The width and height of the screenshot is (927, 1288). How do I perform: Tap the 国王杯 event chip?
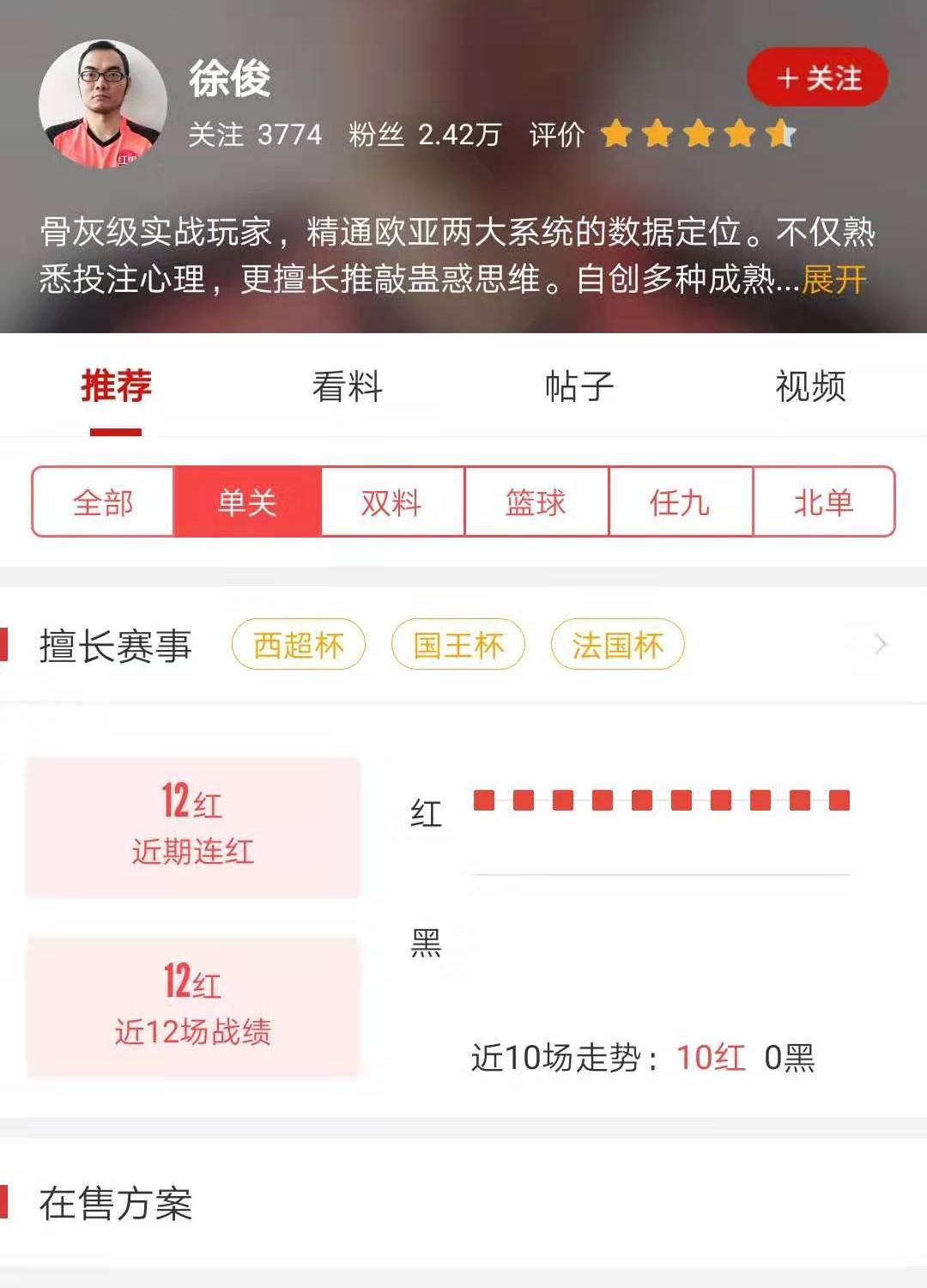pyautogui.click(x=457, y=645)
